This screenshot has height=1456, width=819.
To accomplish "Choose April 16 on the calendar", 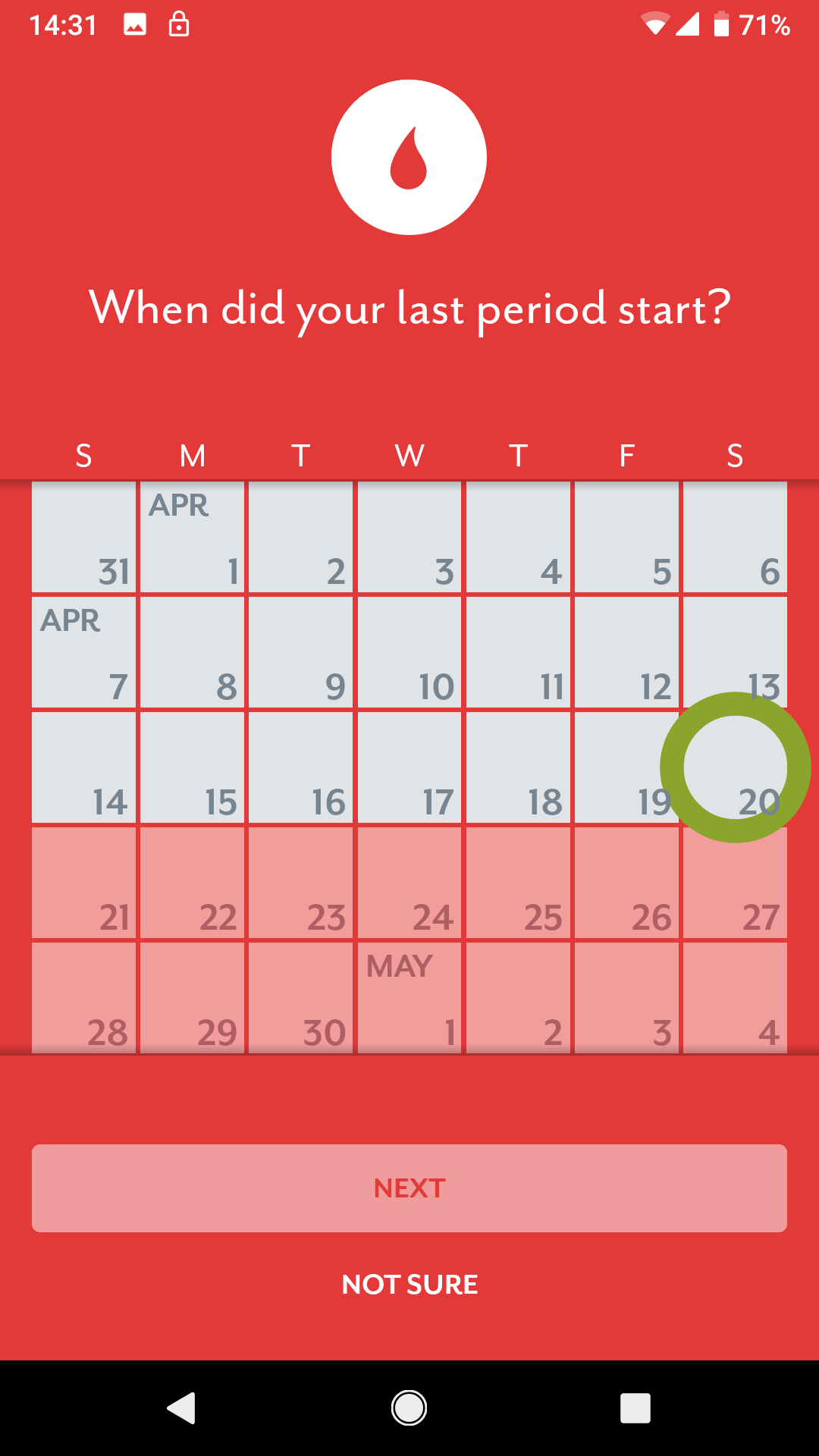I will click(x=301, y=767).
